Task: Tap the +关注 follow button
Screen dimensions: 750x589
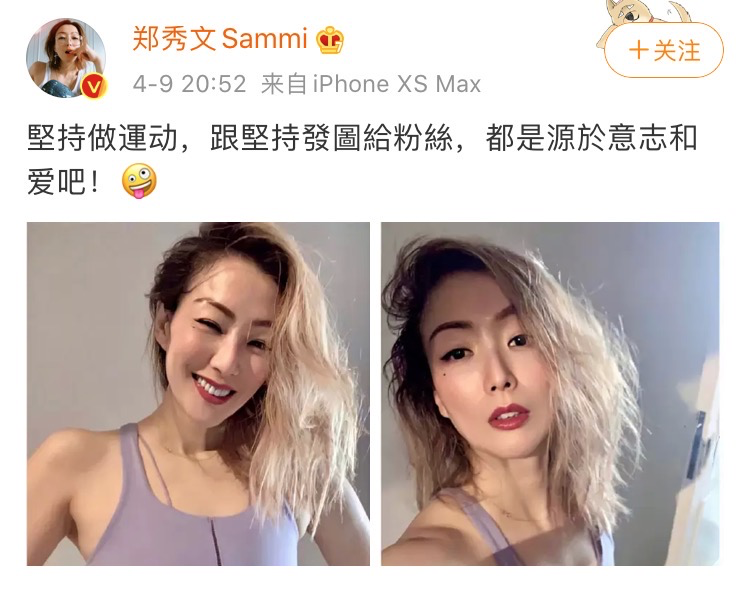Action: point(664,50)
